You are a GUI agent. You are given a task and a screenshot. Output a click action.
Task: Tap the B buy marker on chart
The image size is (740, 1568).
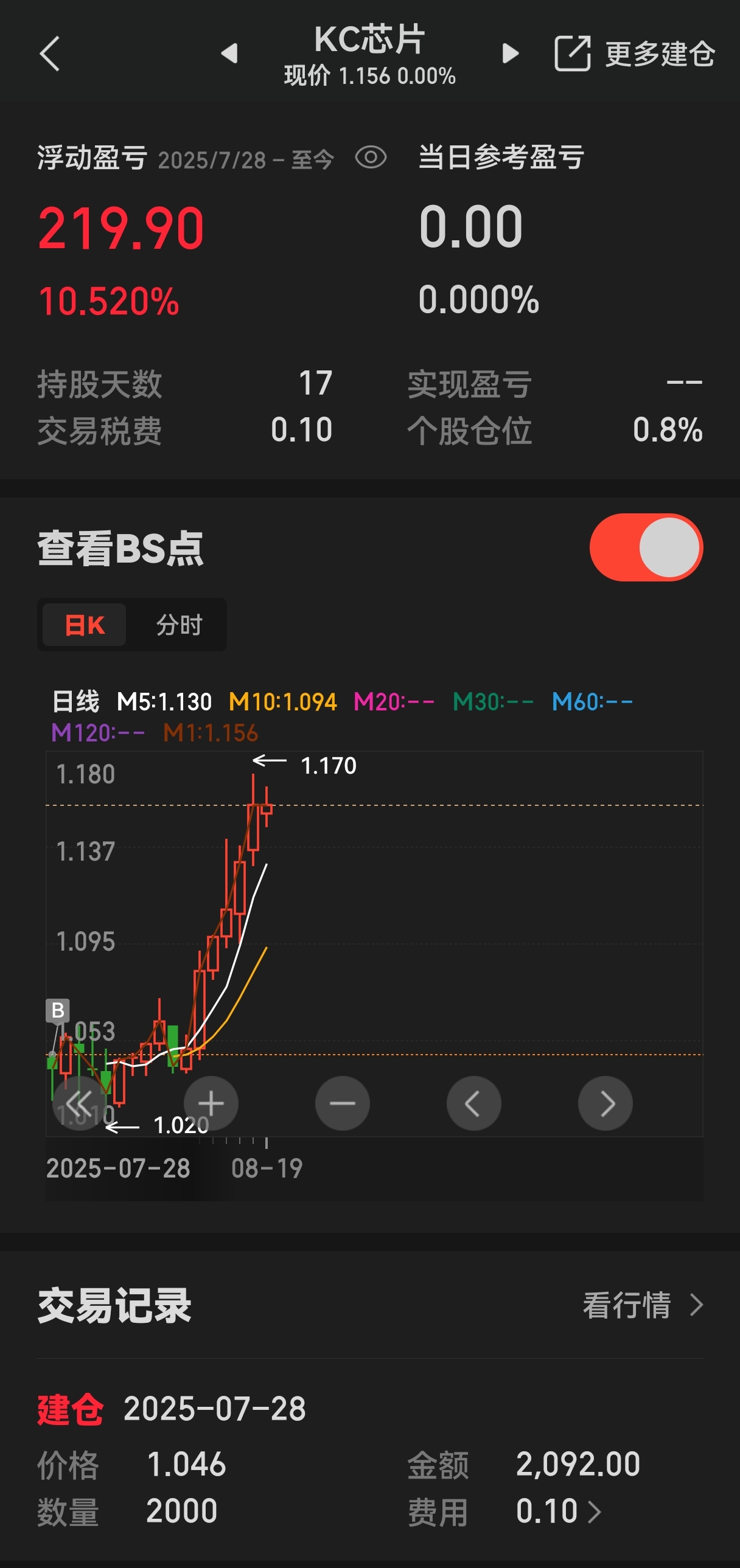[58, 1010]
